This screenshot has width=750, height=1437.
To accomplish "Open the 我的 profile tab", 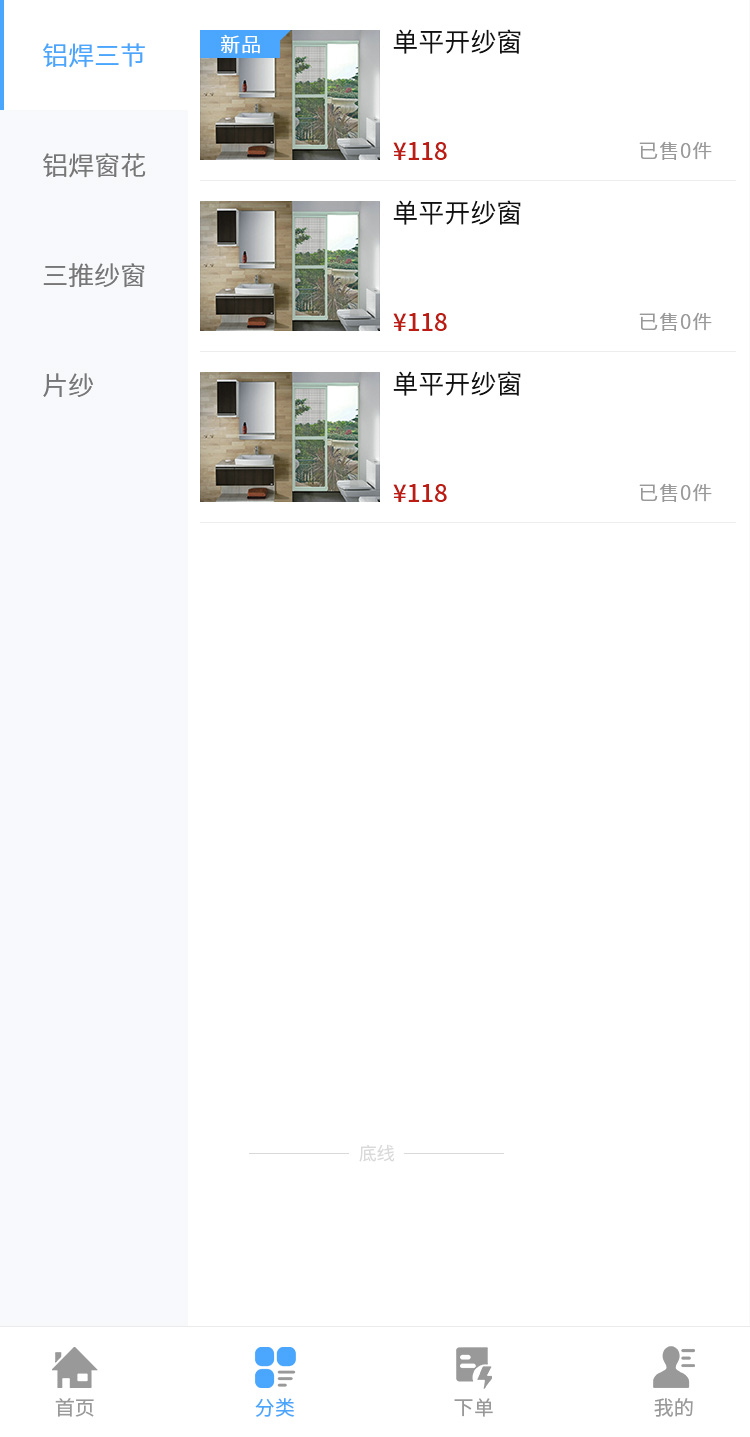I will coord(674,1382).
